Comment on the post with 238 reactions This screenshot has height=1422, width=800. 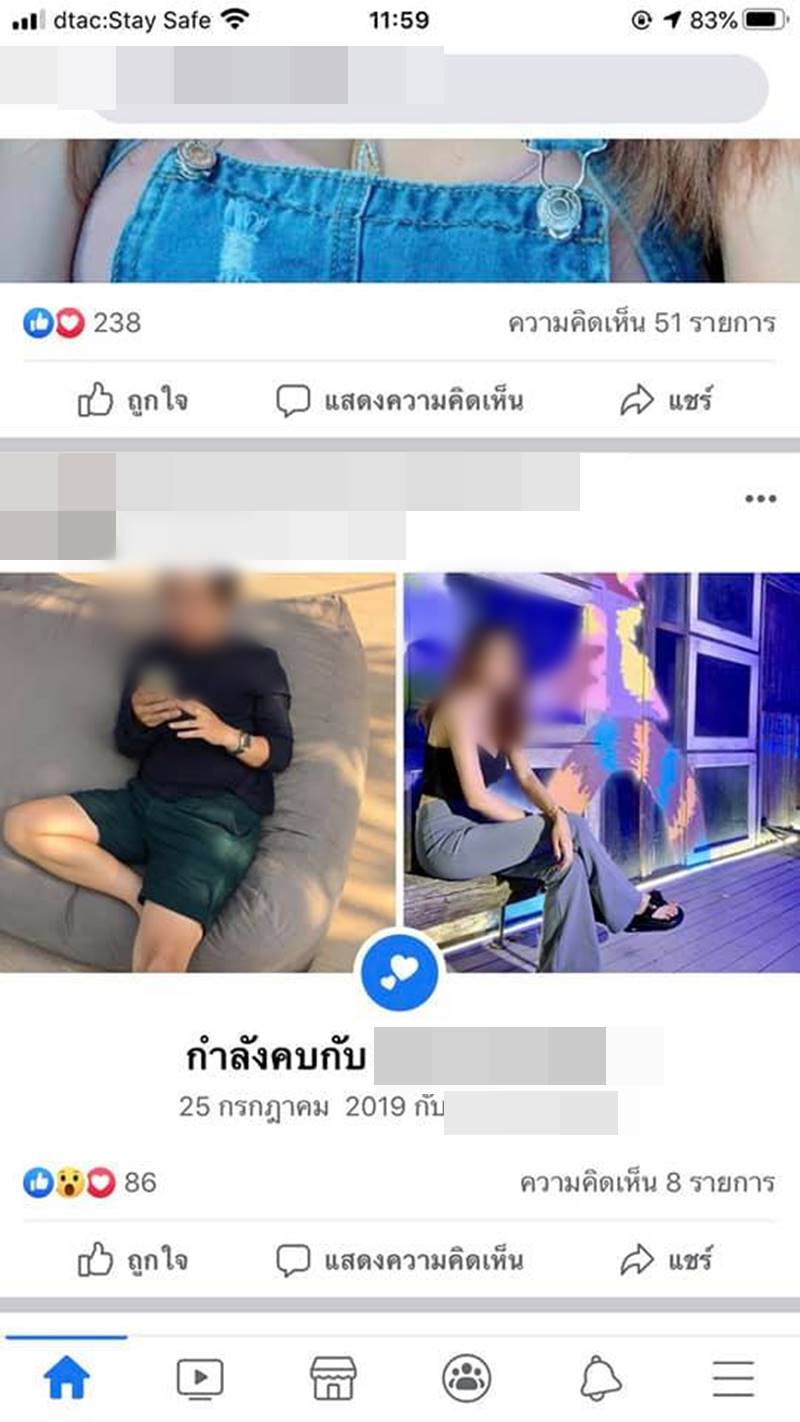click(x=400, y=402)
